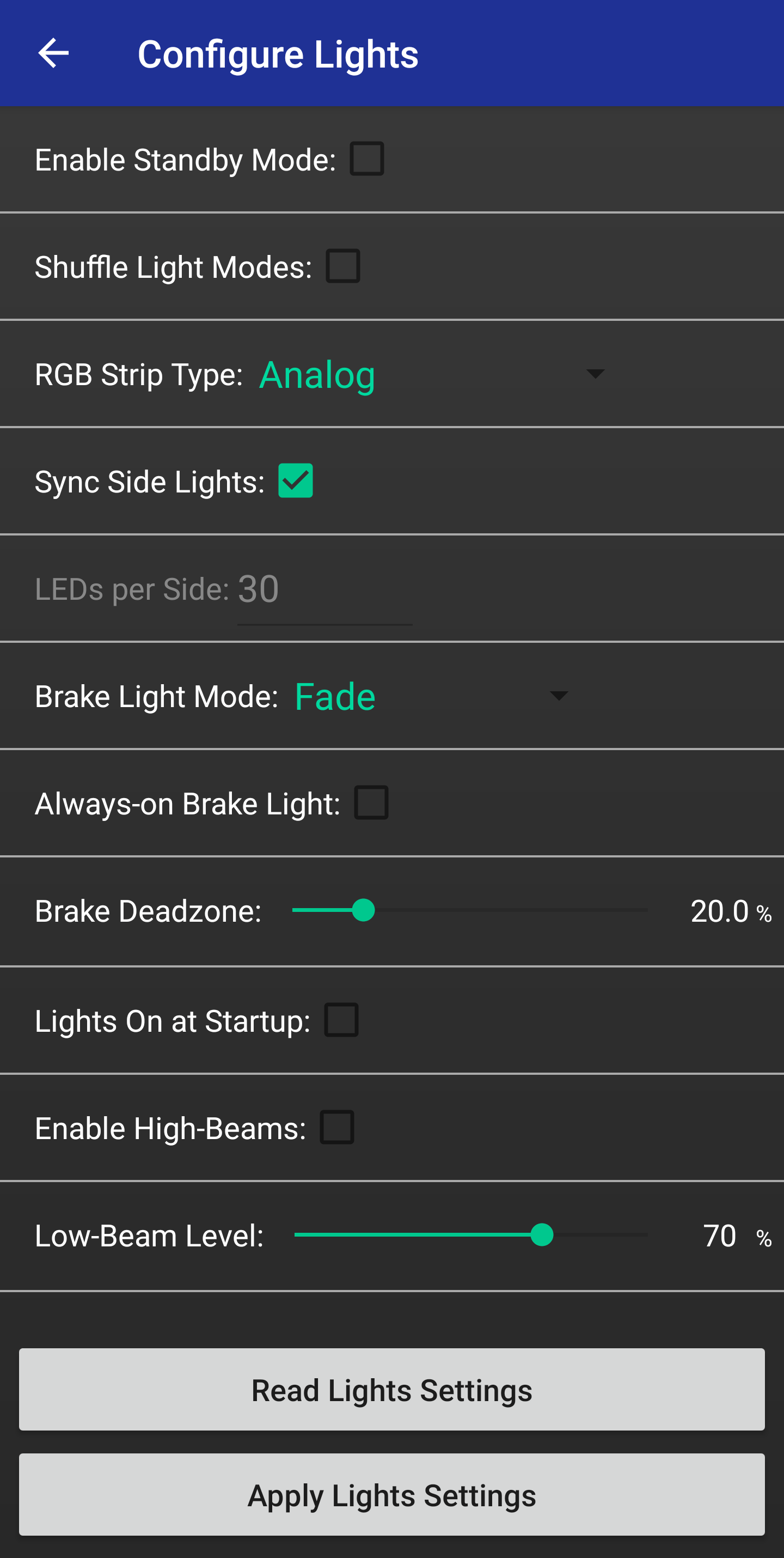Turn on Always-on Brake Light
Viewport: 784px width, 1558px height.
coord(371,803)
